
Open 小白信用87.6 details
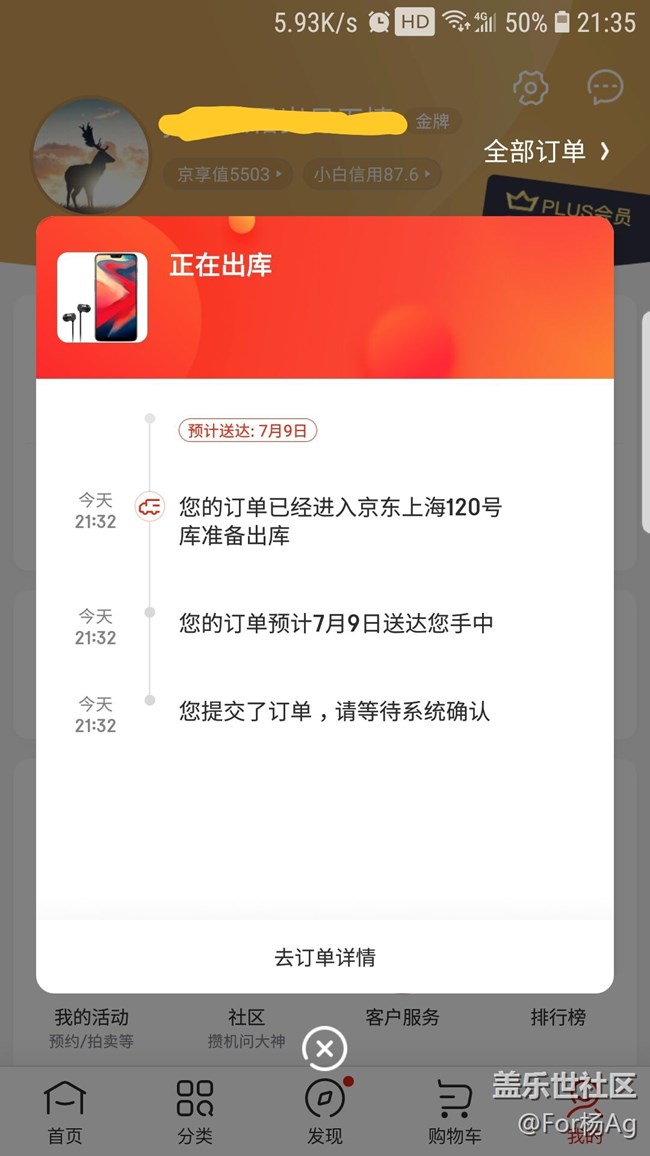point(371,174)
